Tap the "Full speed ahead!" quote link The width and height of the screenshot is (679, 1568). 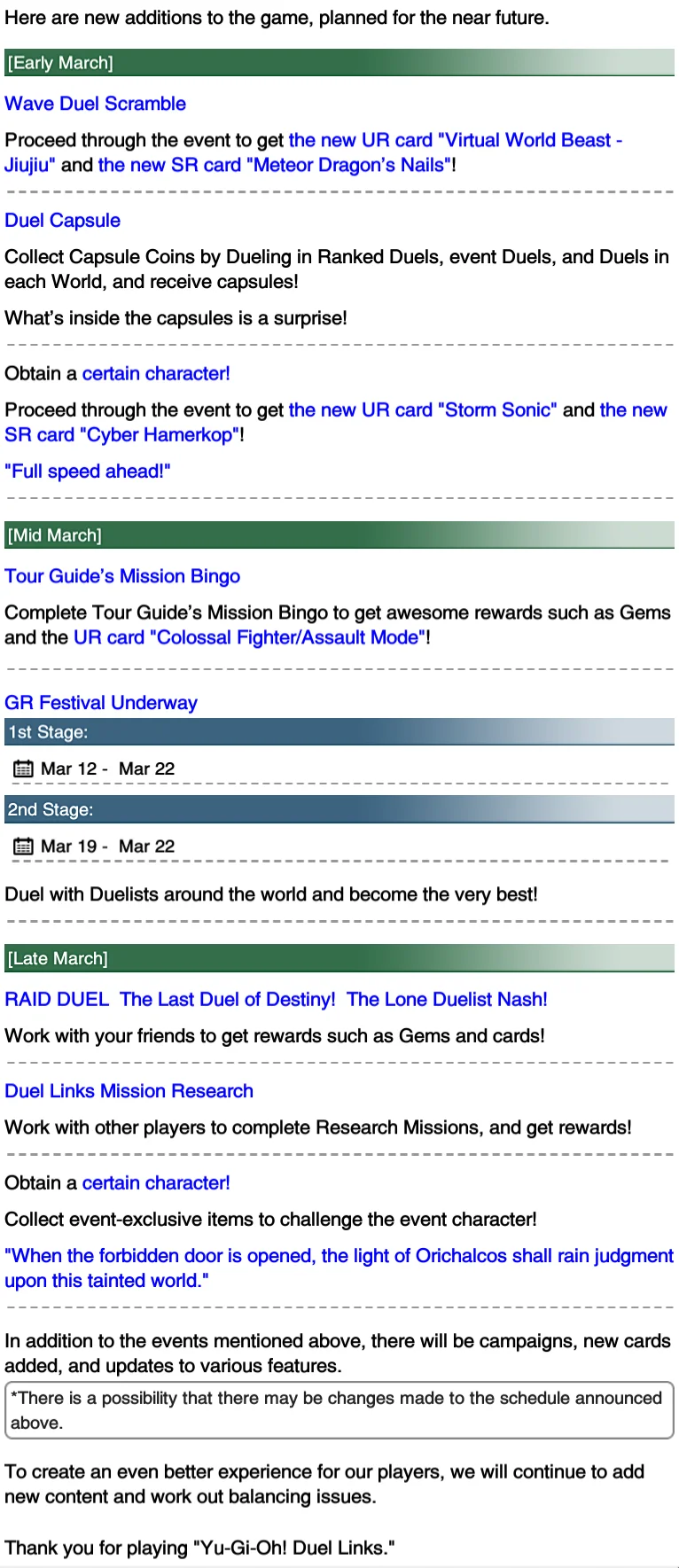click(87, 472)
